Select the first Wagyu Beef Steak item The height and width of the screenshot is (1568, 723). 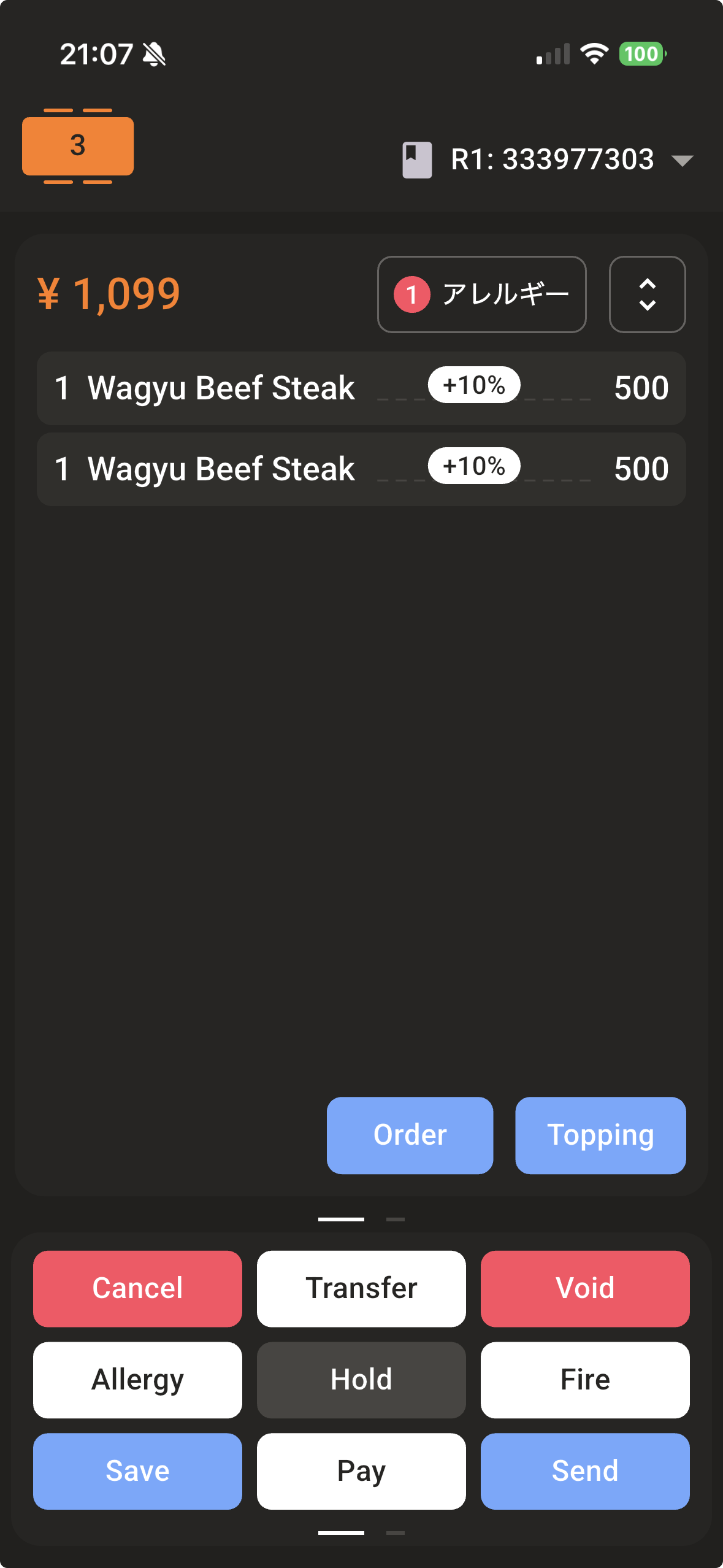361,388
